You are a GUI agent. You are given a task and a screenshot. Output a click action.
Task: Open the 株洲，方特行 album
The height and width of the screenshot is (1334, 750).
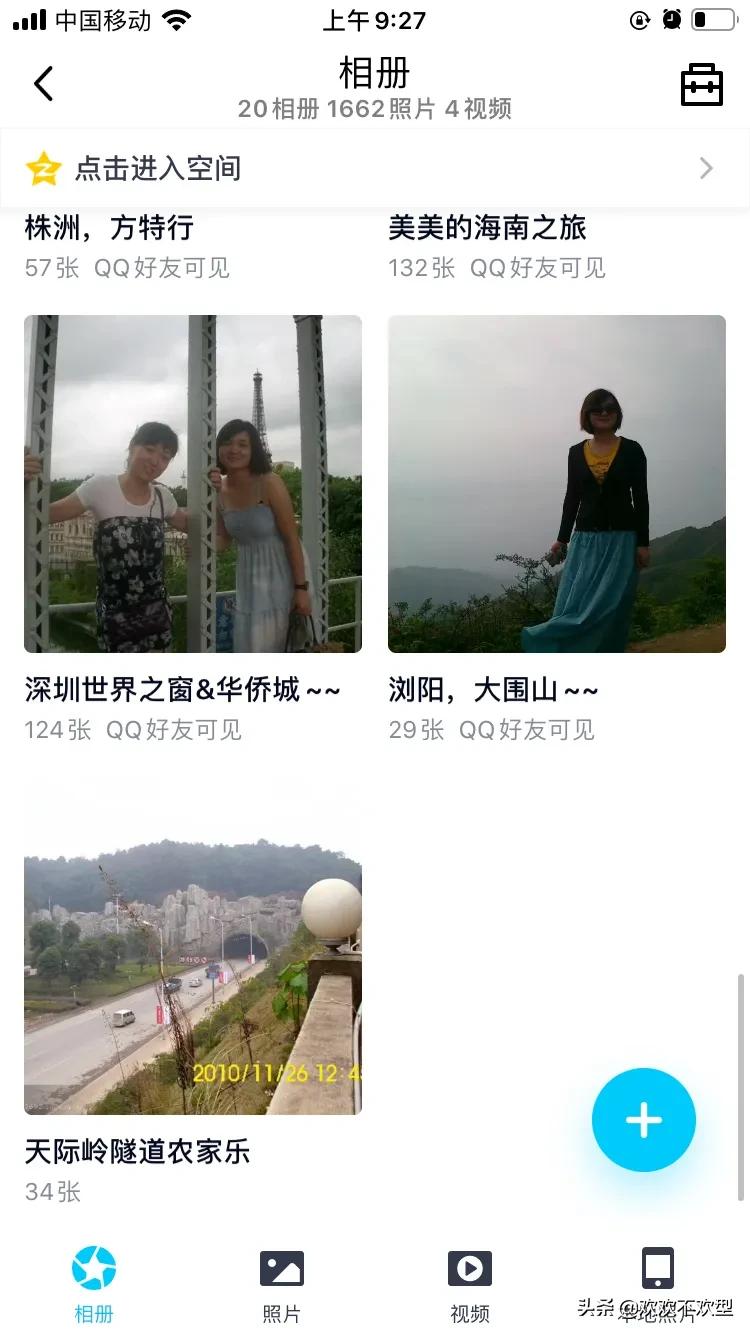pyautogui.click(x=110, y=229)
